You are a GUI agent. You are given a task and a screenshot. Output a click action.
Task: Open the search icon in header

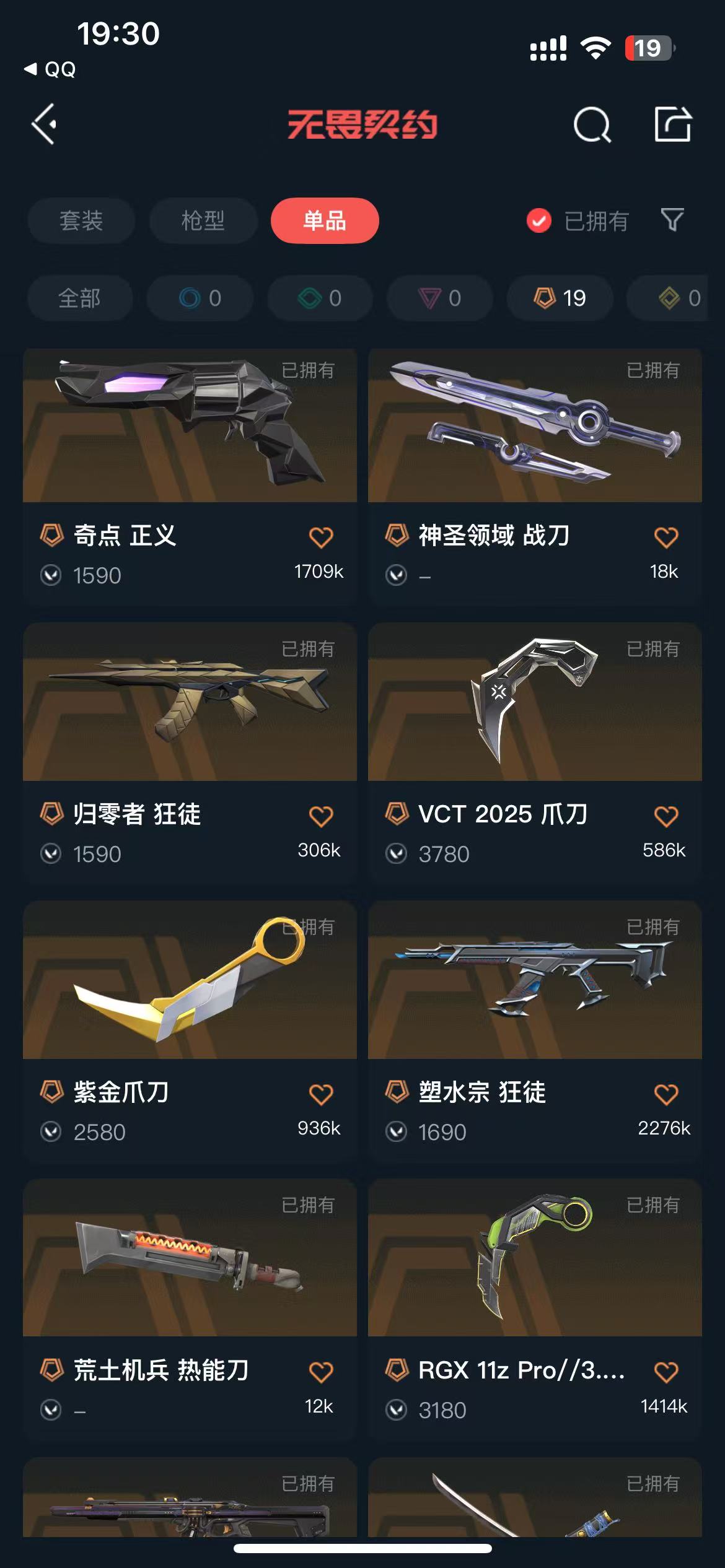click(x=592, y=125)
